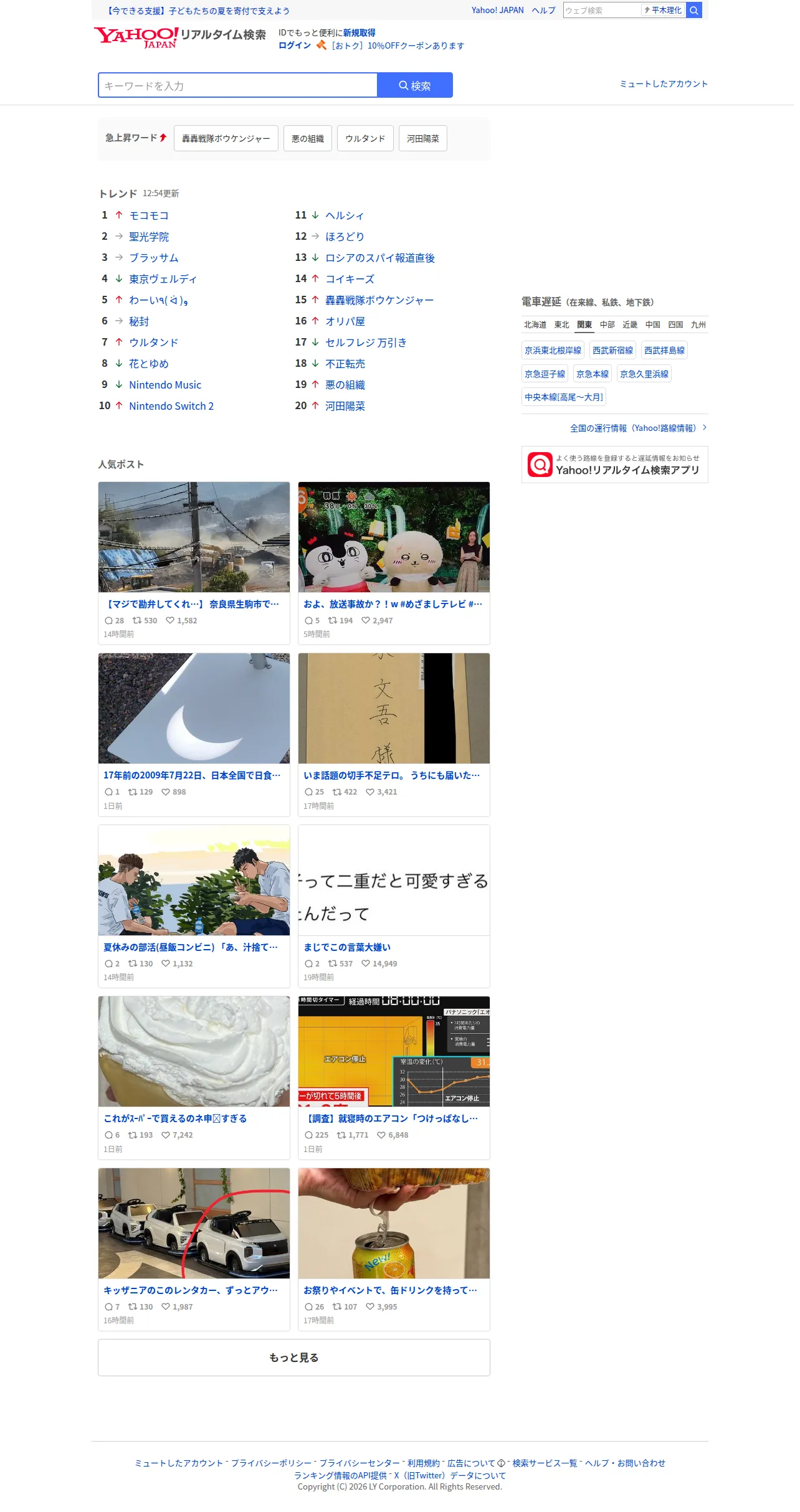
Task: Open the 就寝時のエアコン survey post
Action: point(394,1077)
